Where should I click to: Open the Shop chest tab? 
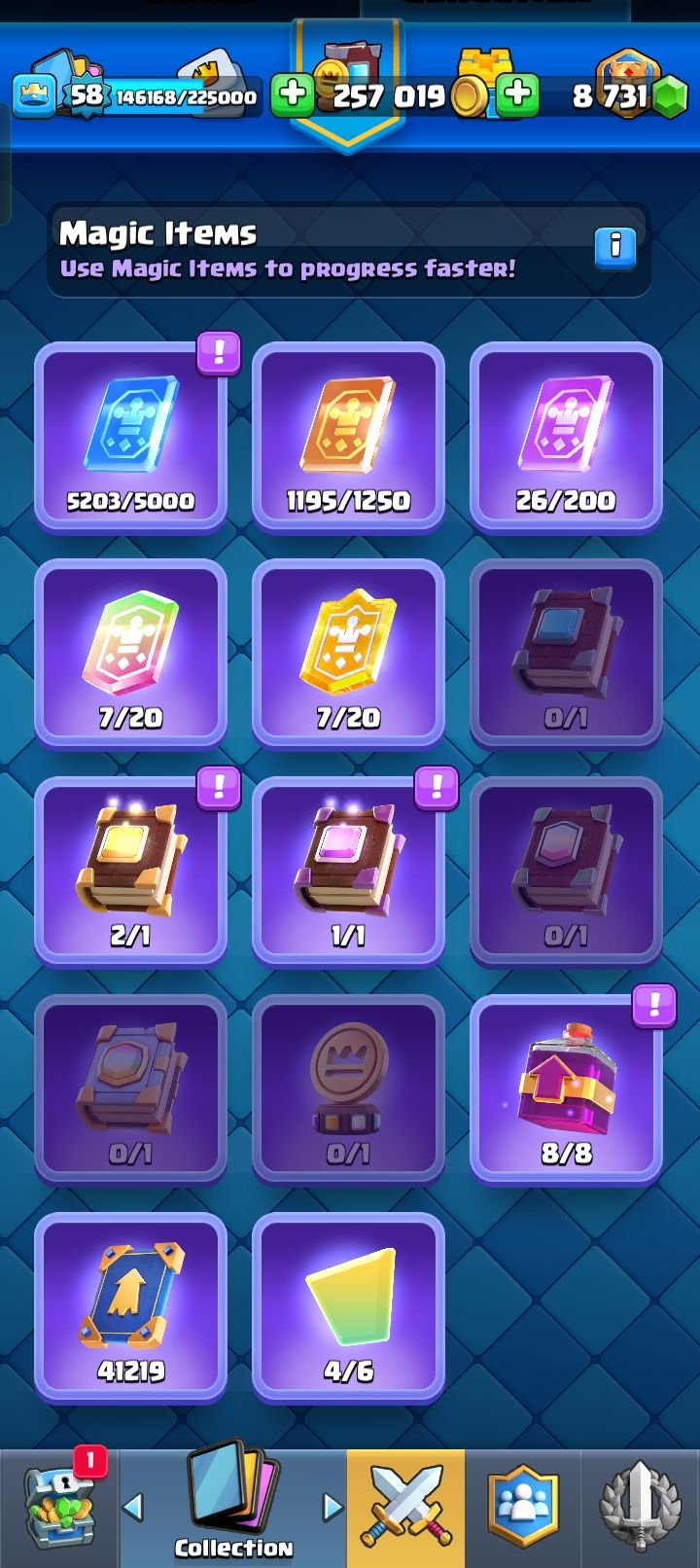pyautogui.click(x=58, y=1508)
